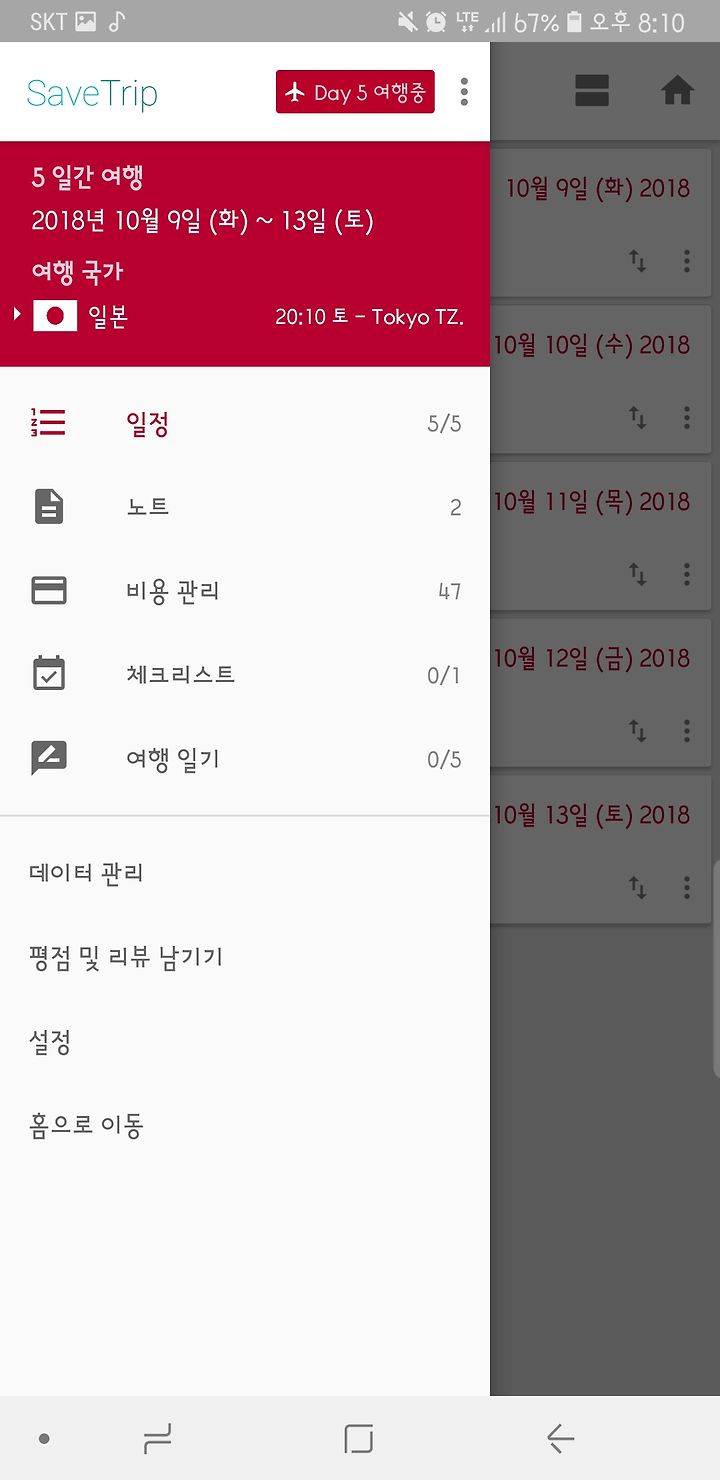Image resolution: width=720 pixels, height=1480 pixels.
Task: Open the 10월 13일 (토) day card
Action: [601, 849]
